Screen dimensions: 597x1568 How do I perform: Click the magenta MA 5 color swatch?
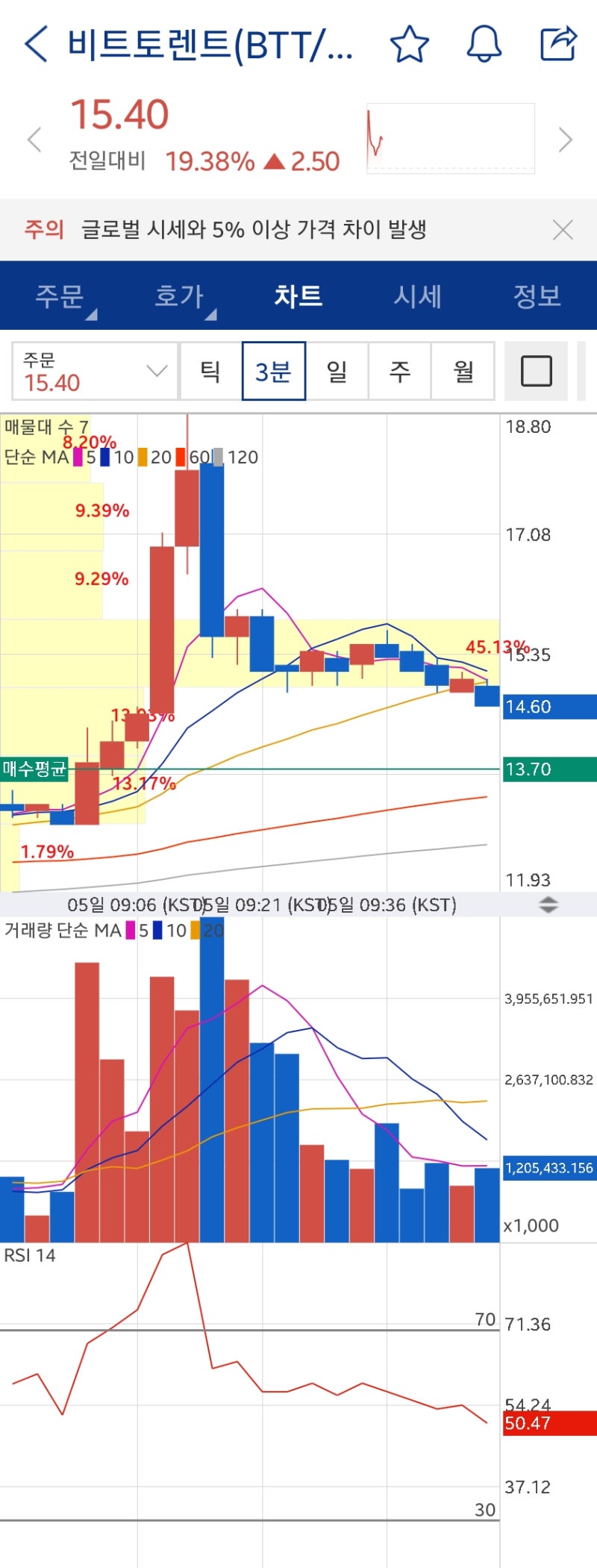(78, 457)
